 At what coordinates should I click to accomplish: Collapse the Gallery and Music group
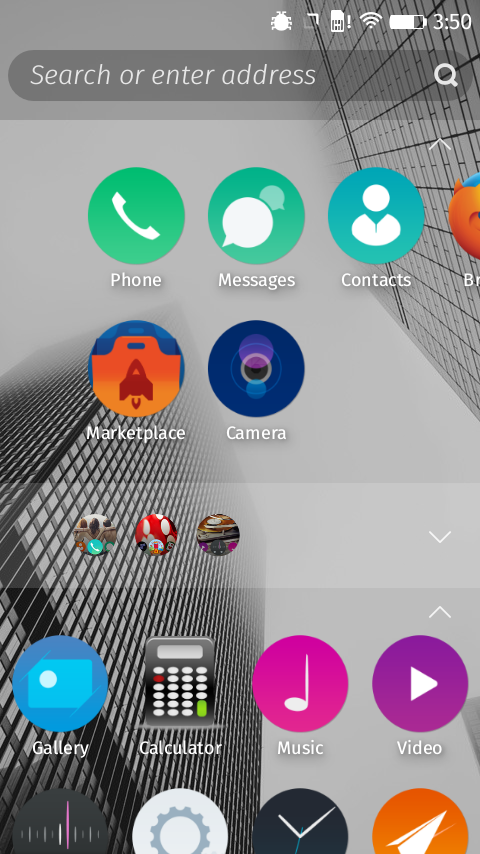440,612
